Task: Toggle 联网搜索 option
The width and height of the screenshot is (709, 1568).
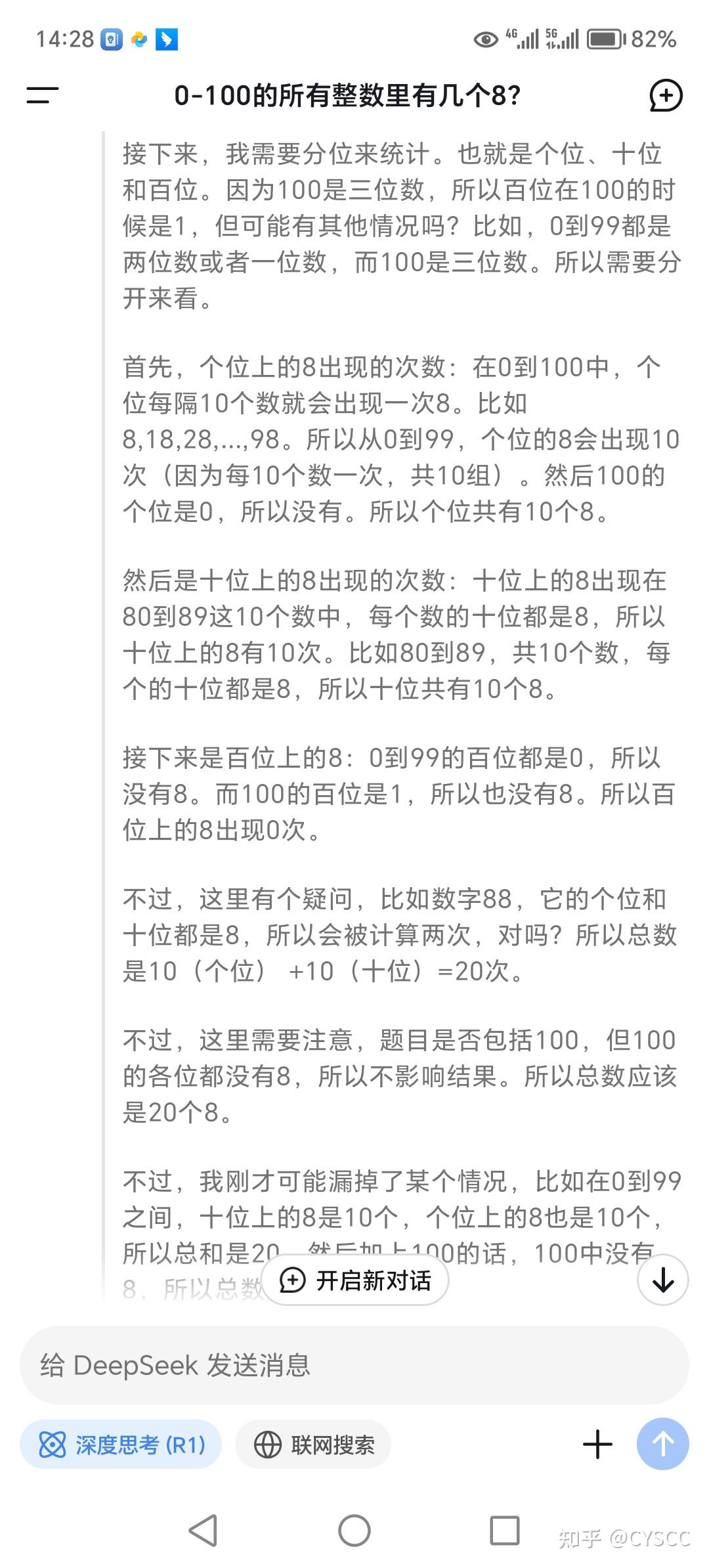Action: pos(313,1445)
